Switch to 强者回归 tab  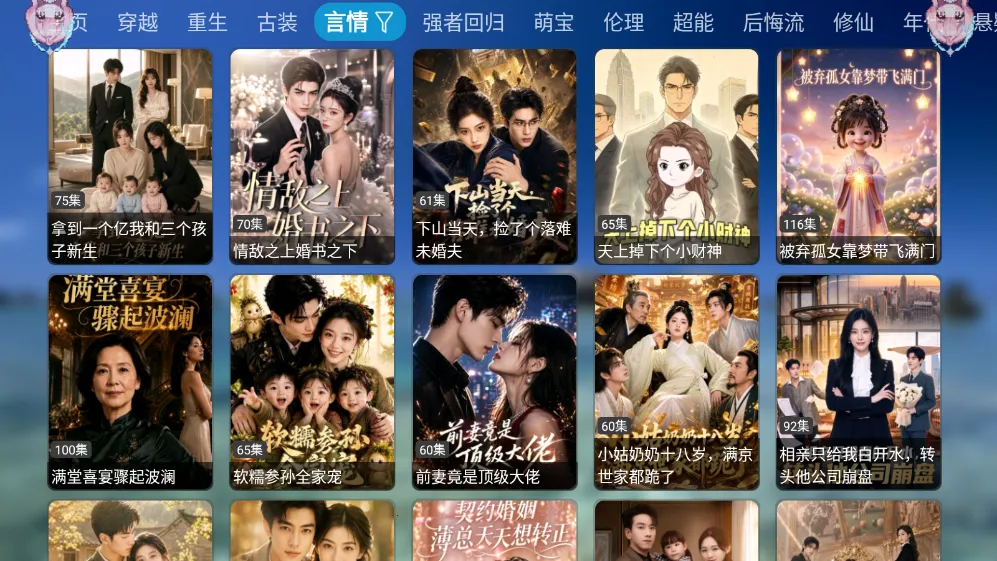(464, 23)
